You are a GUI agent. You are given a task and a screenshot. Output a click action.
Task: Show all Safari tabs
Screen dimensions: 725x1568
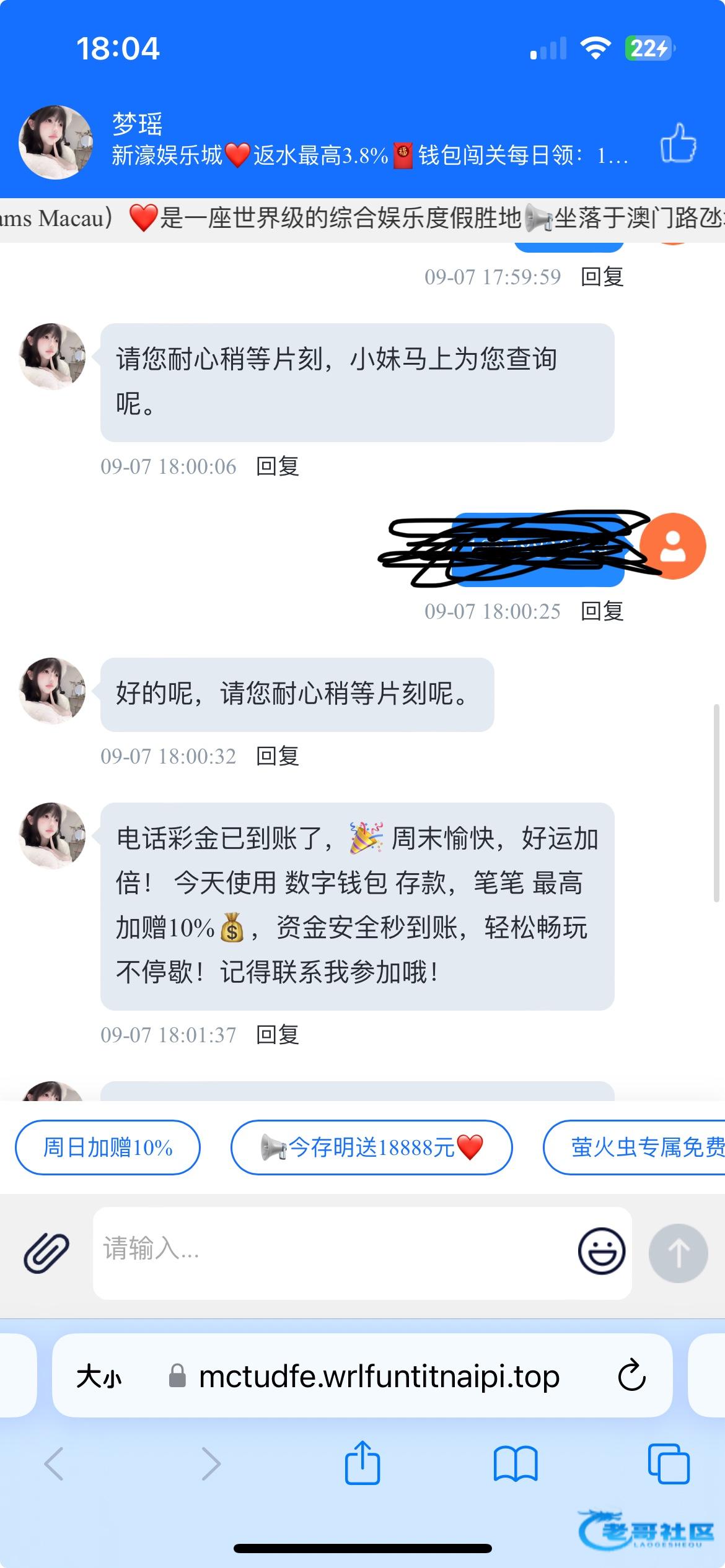coord(668,1464)
